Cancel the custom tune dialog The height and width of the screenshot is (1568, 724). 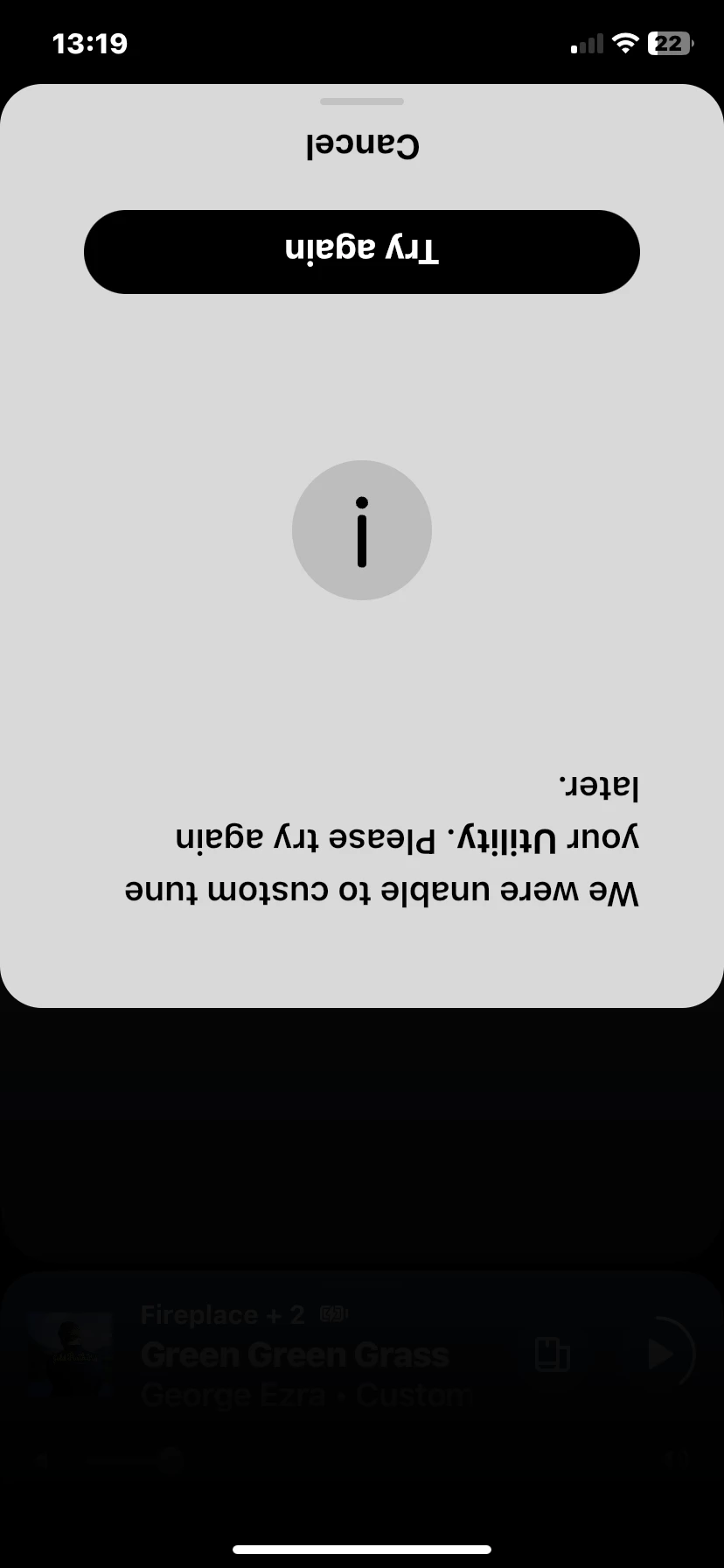(362, 146)
